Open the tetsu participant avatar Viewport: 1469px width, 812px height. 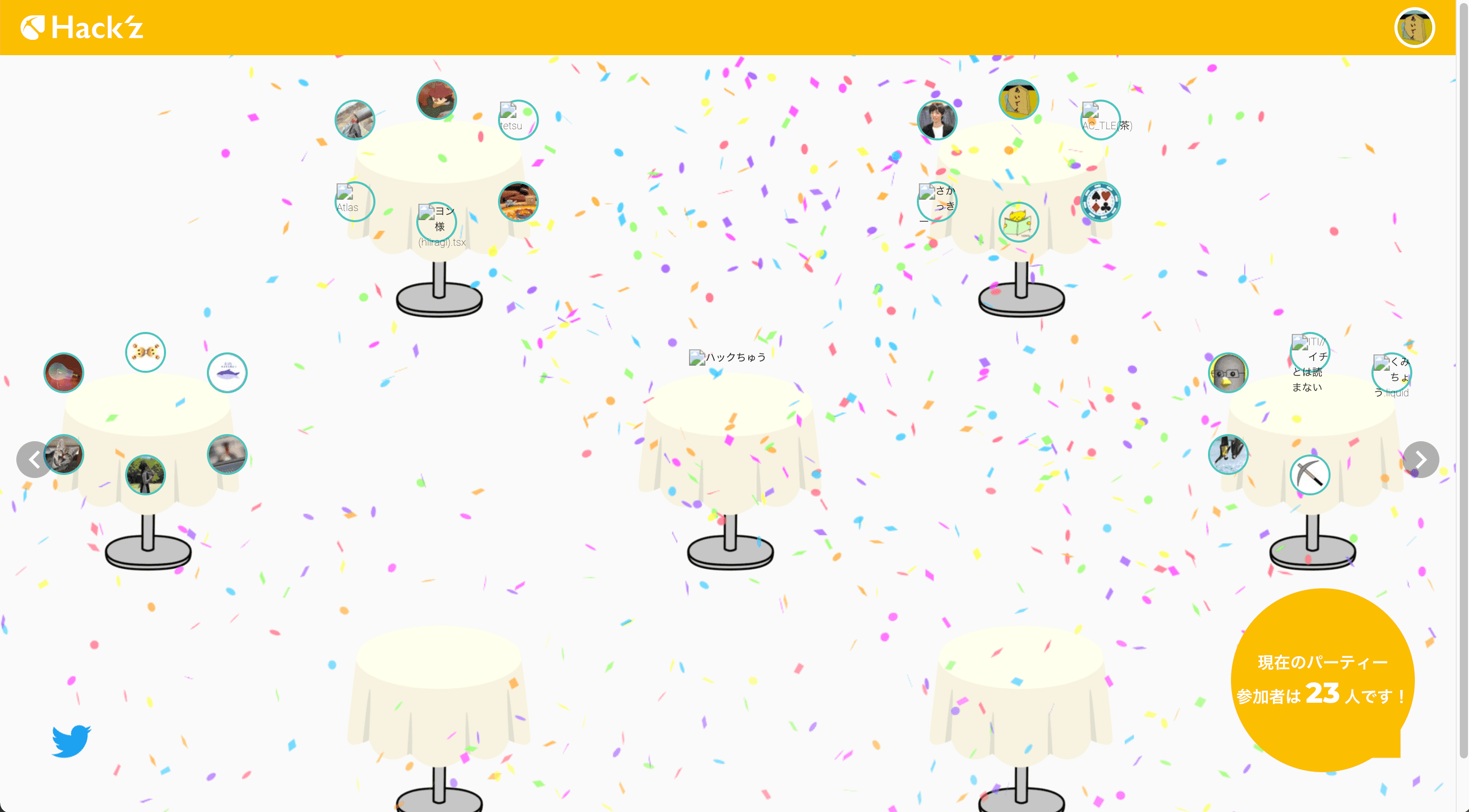click(518, 120)
